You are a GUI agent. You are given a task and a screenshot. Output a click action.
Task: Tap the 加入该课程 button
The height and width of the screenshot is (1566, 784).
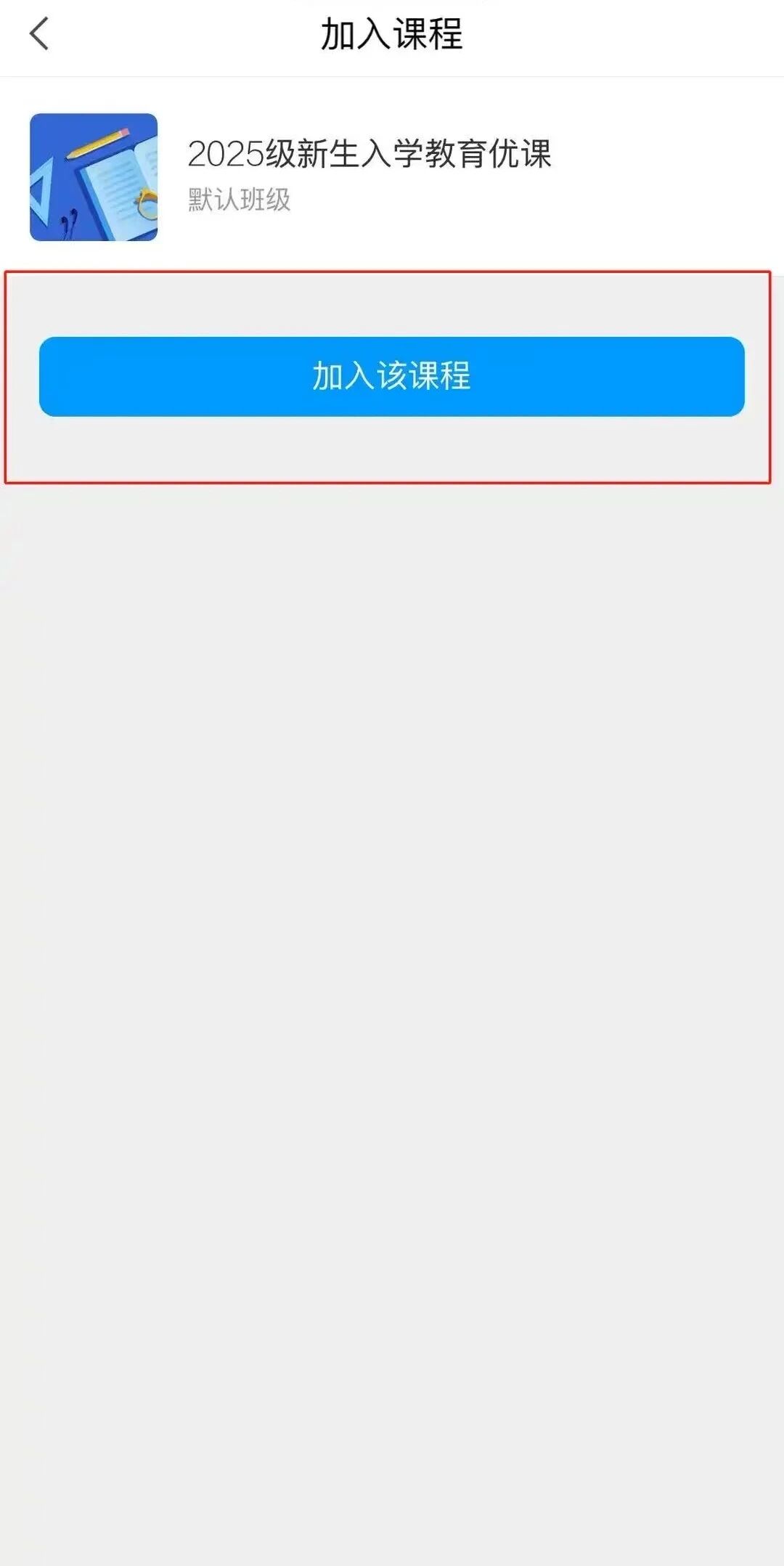[x=392, y=376]
